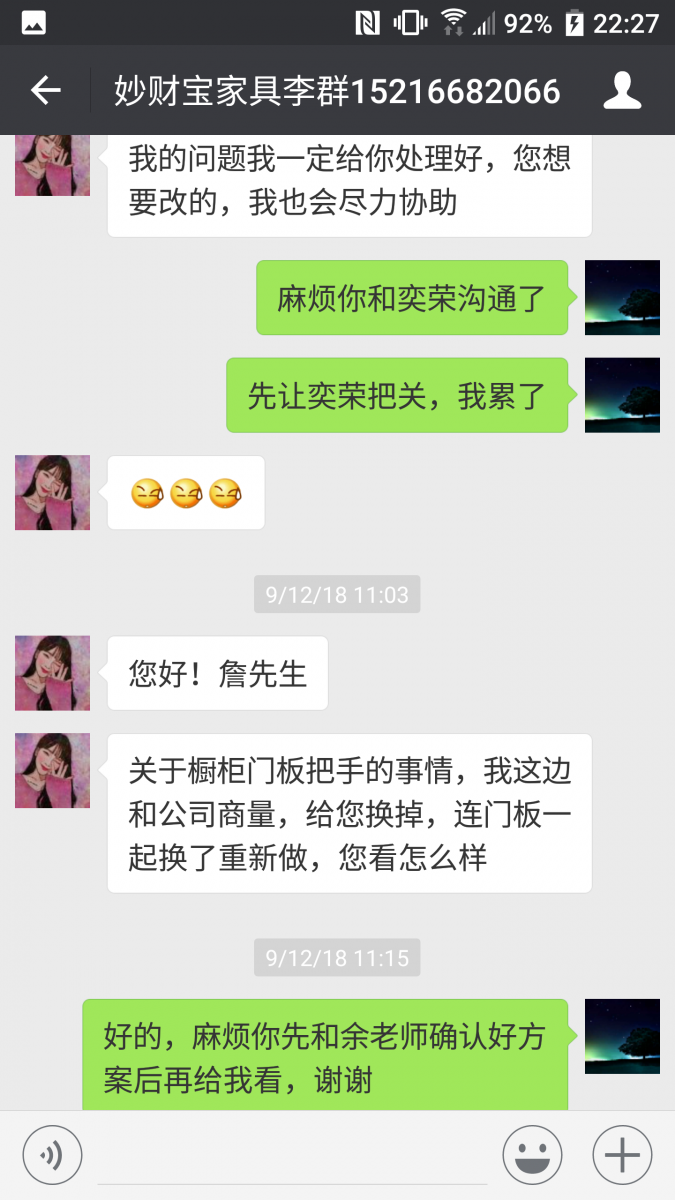This screenshot has height=1200, width=675.
Task: Focus the message text field
Action: (292, 1156)
